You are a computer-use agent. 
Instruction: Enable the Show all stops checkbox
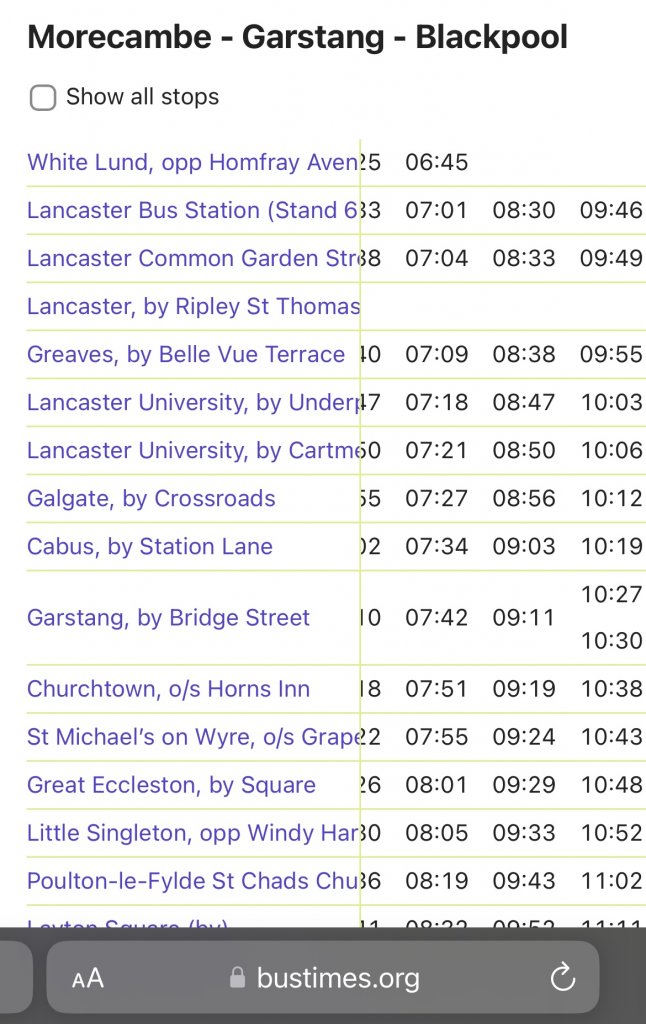(43, 98)
